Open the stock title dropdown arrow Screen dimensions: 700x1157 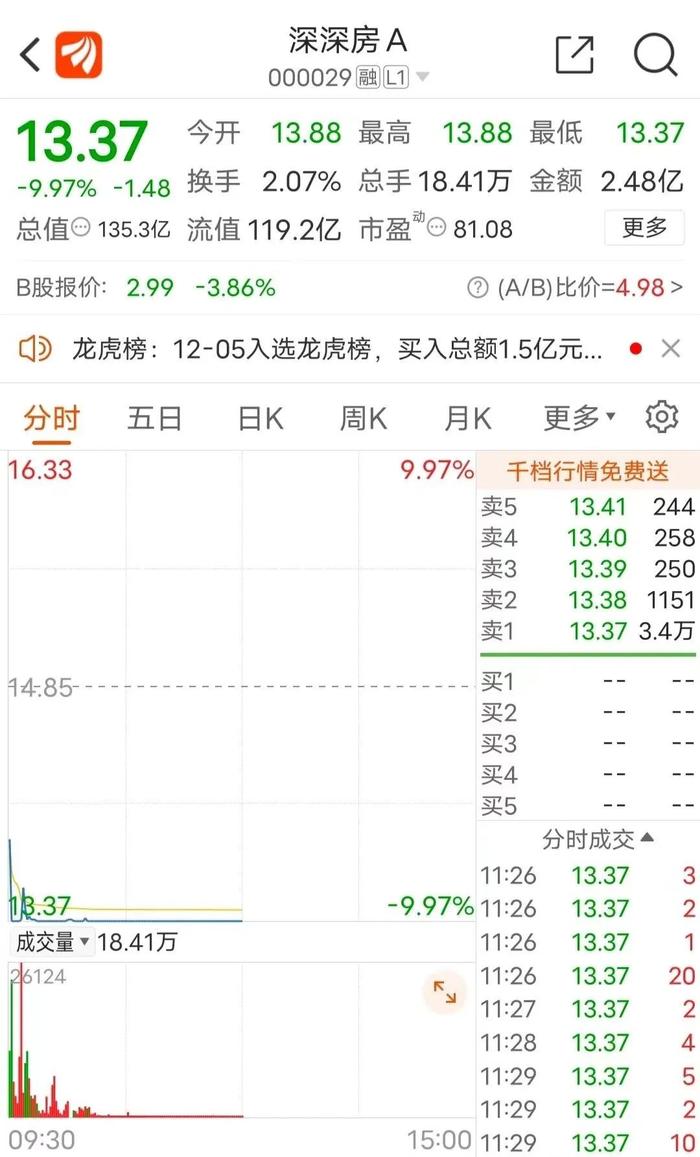pyautogui.click(x=423, y=77)
